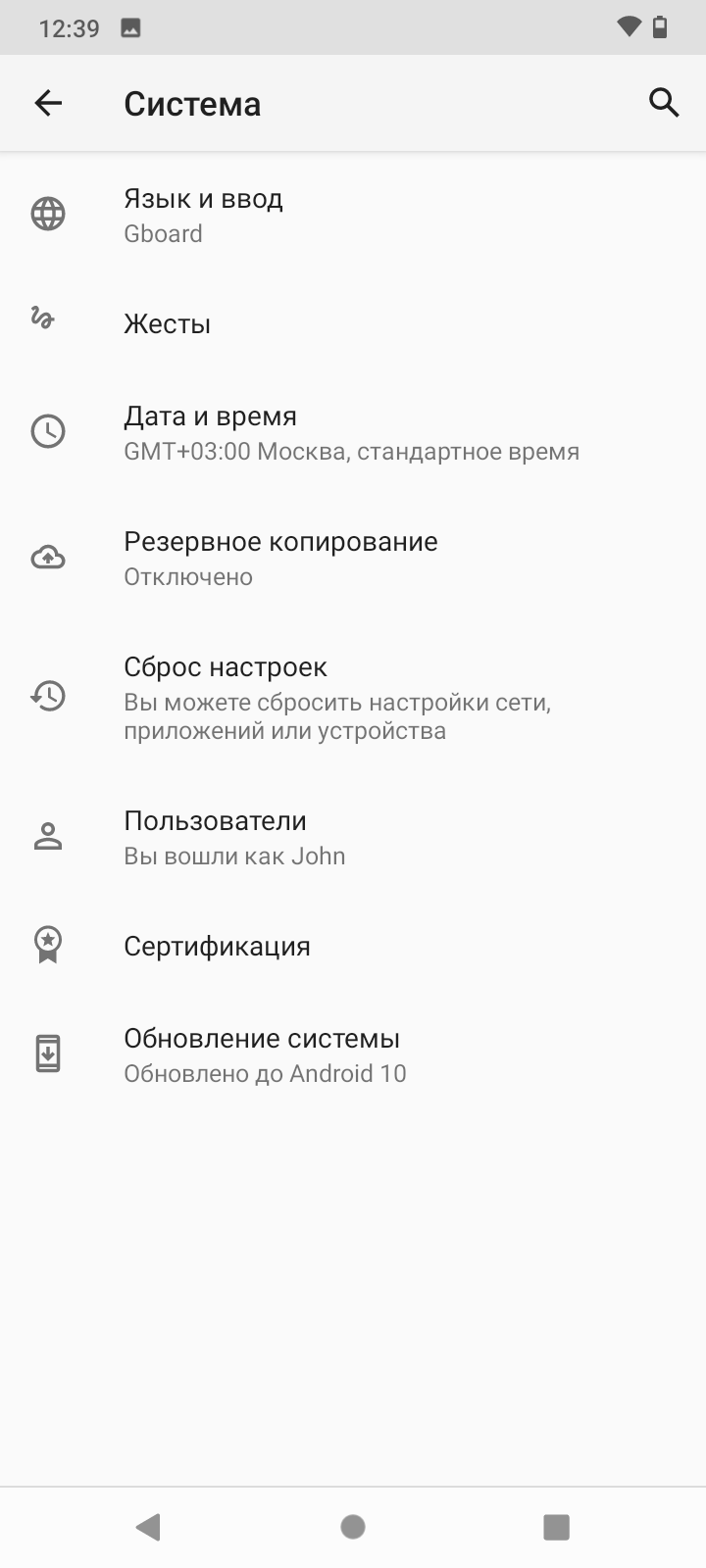Open recent apps from navigation bar
This screenshot has width=706, height=1568.
click(556, 1526)
